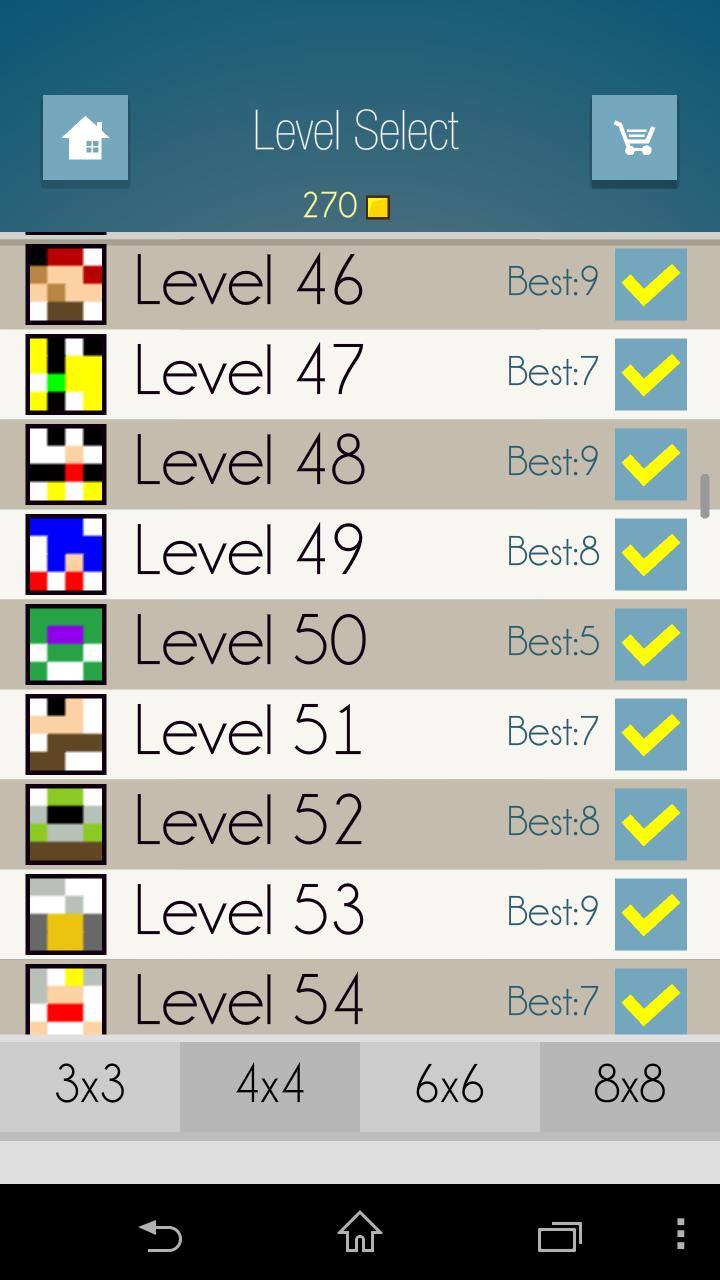Tap the system back button

[x=160, y=1235]
